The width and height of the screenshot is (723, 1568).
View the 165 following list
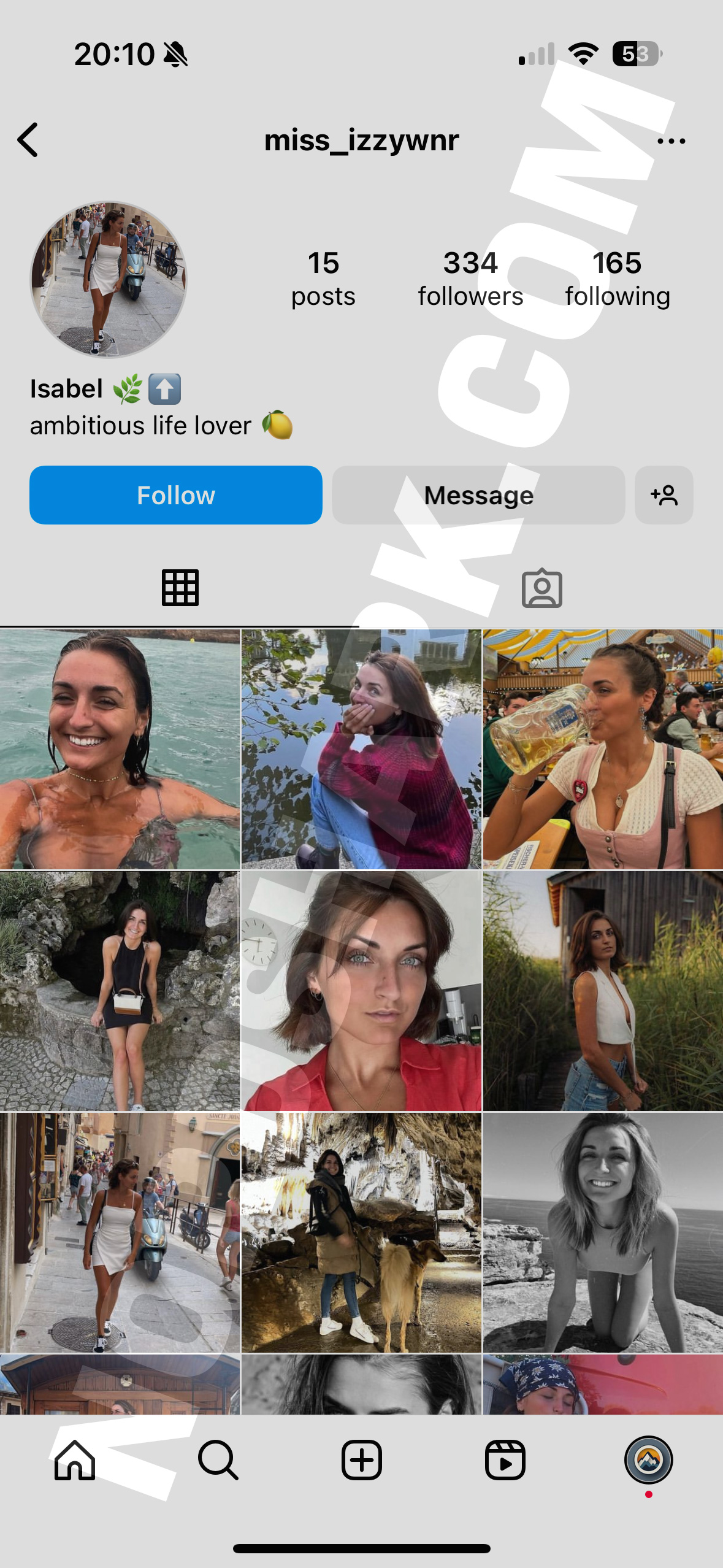click(x=617, y=279)
